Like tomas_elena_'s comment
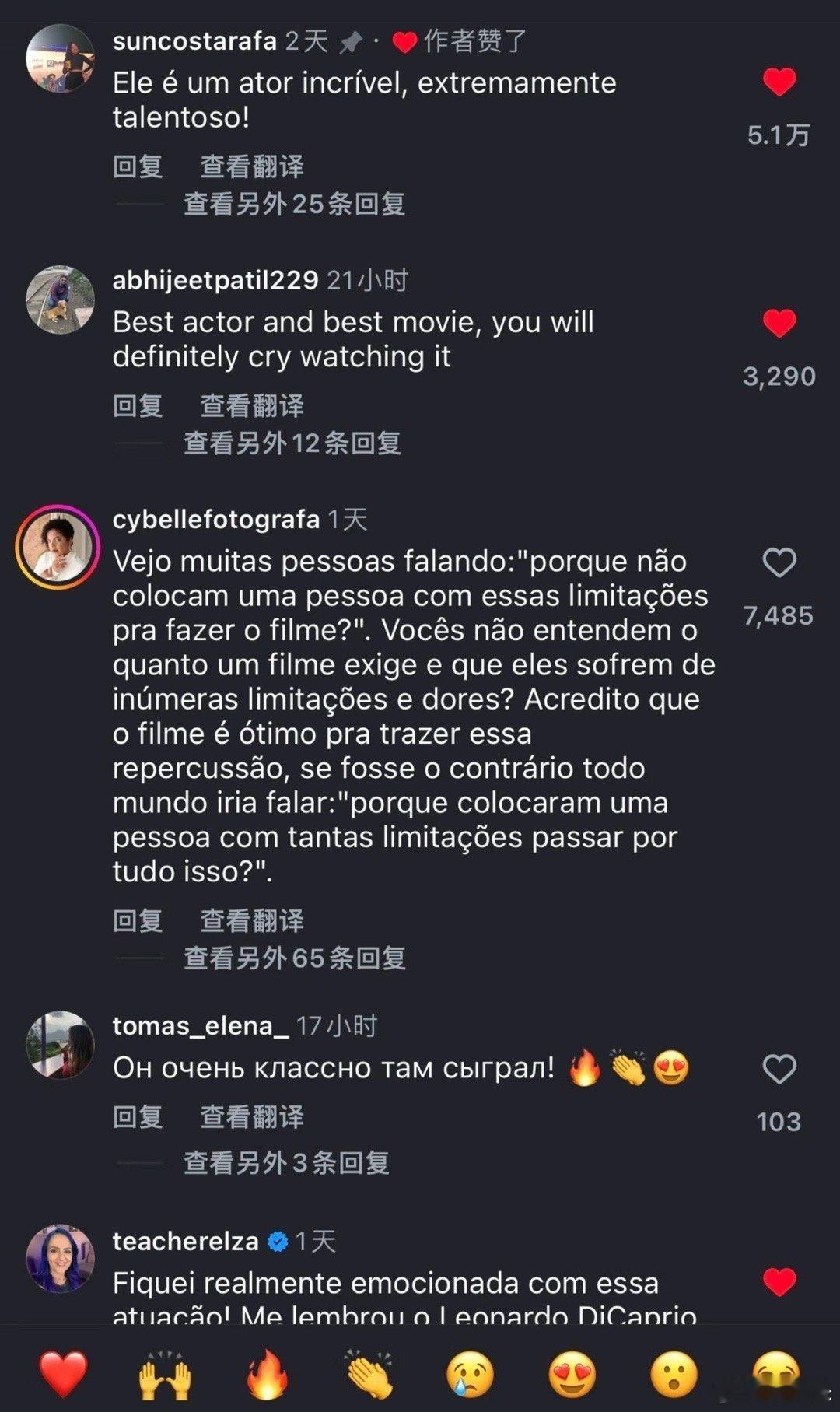The height and width of the screenshot is (1412, 840). pos(779,1069)
